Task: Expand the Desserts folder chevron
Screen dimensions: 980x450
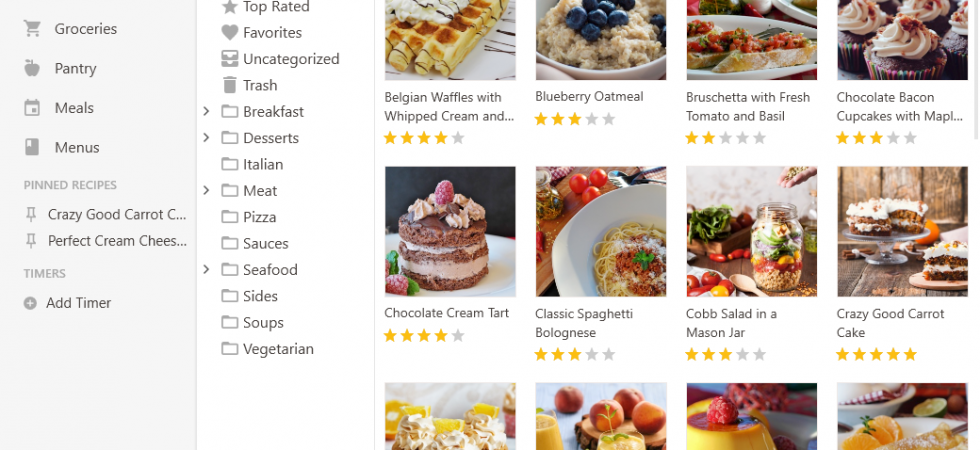Action: click(206, 138)
